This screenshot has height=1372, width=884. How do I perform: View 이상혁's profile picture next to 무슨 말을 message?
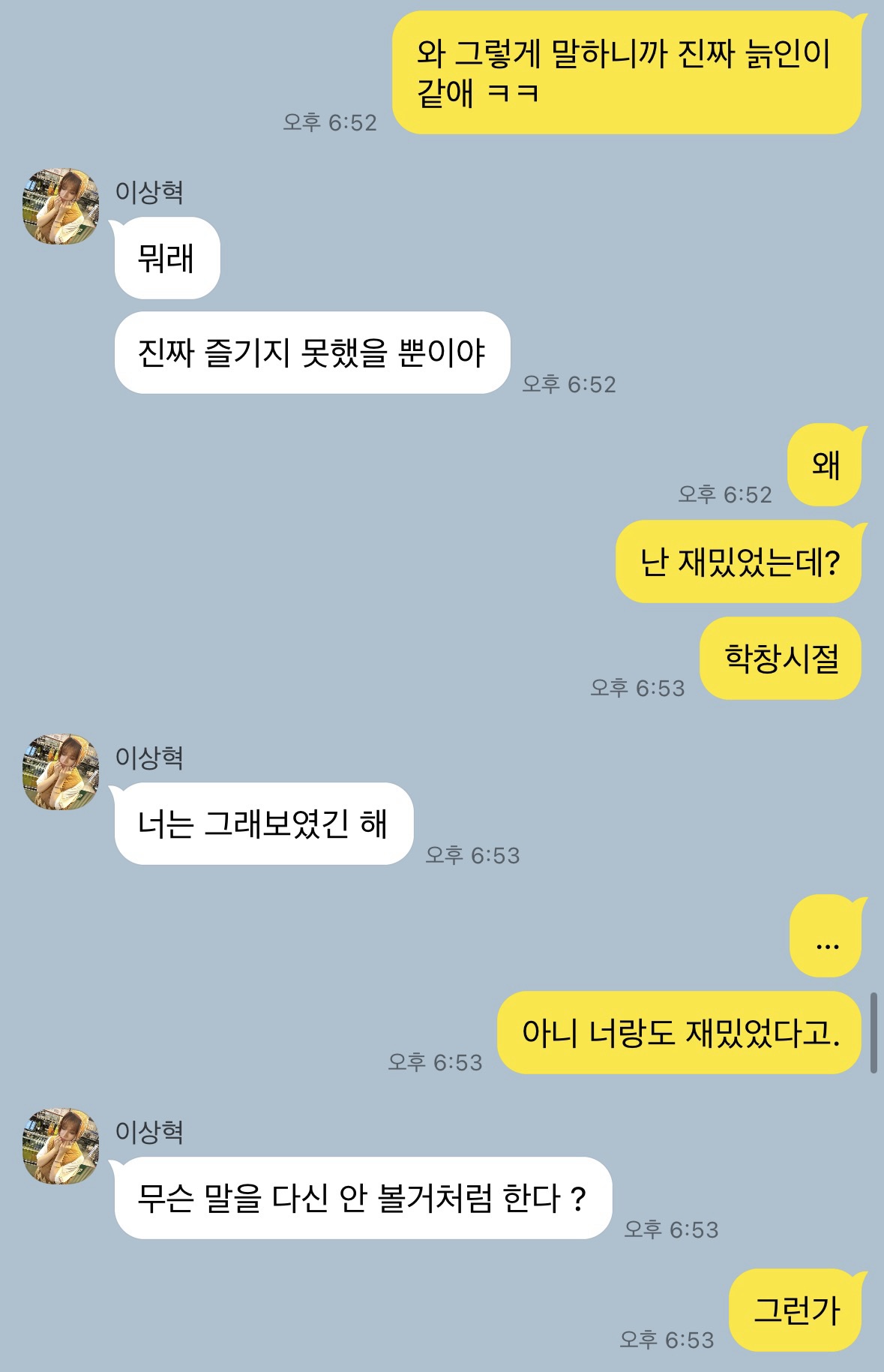coord(61,1146)
